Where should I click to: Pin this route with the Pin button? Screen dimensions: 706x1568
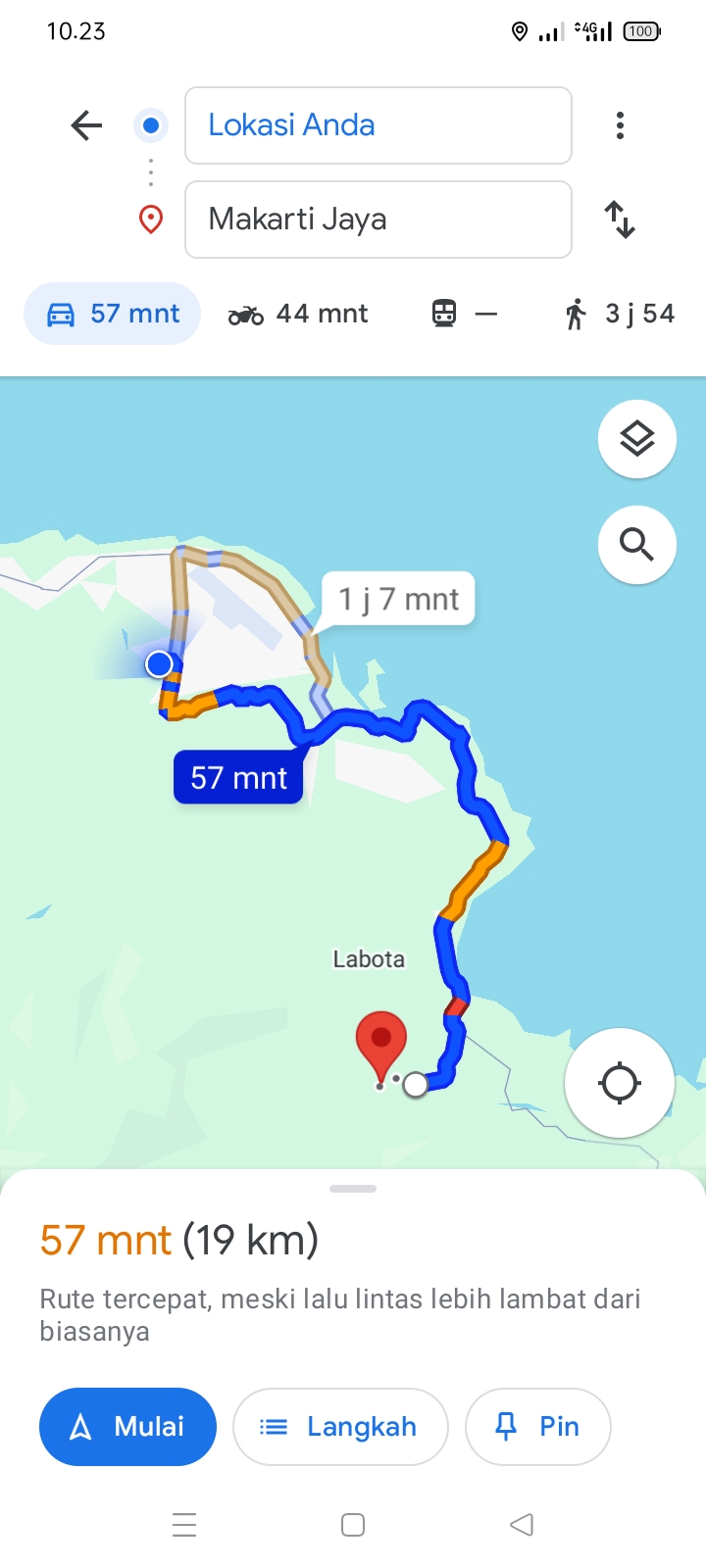click(538, 1427)
